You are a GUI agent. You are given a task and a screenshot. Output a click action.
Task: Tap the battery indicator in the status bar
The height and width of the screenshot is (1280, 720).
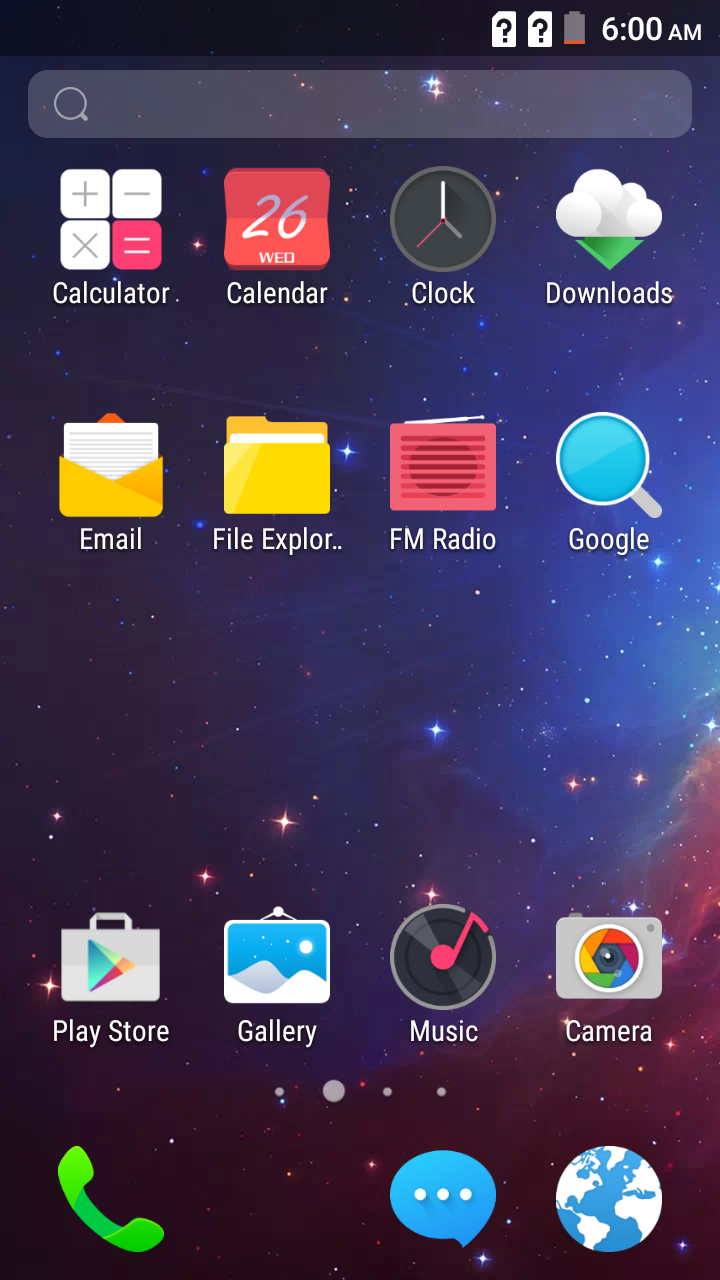[x=576, y=29]
